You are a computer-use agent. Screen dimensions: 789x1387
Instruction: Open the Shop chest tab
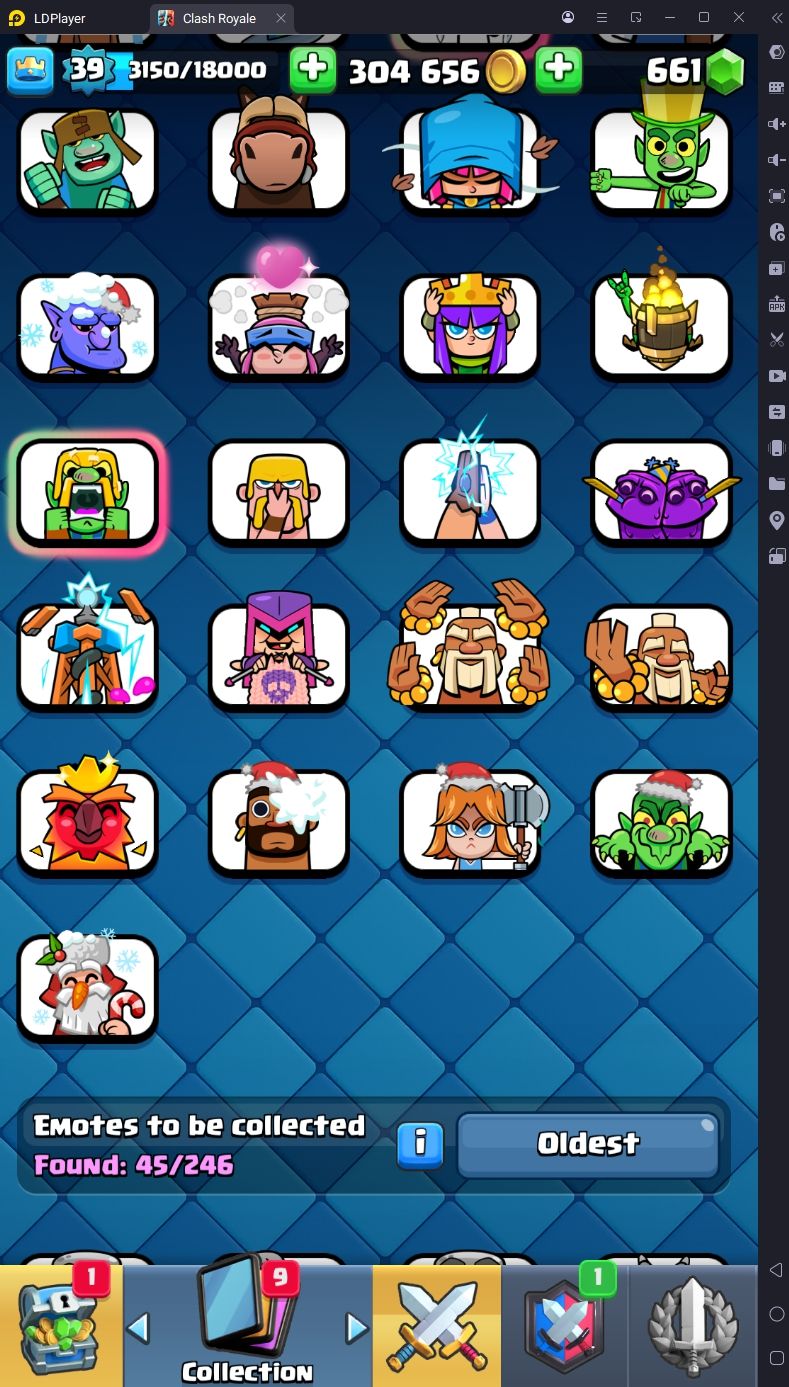[x=61, y=1325]
